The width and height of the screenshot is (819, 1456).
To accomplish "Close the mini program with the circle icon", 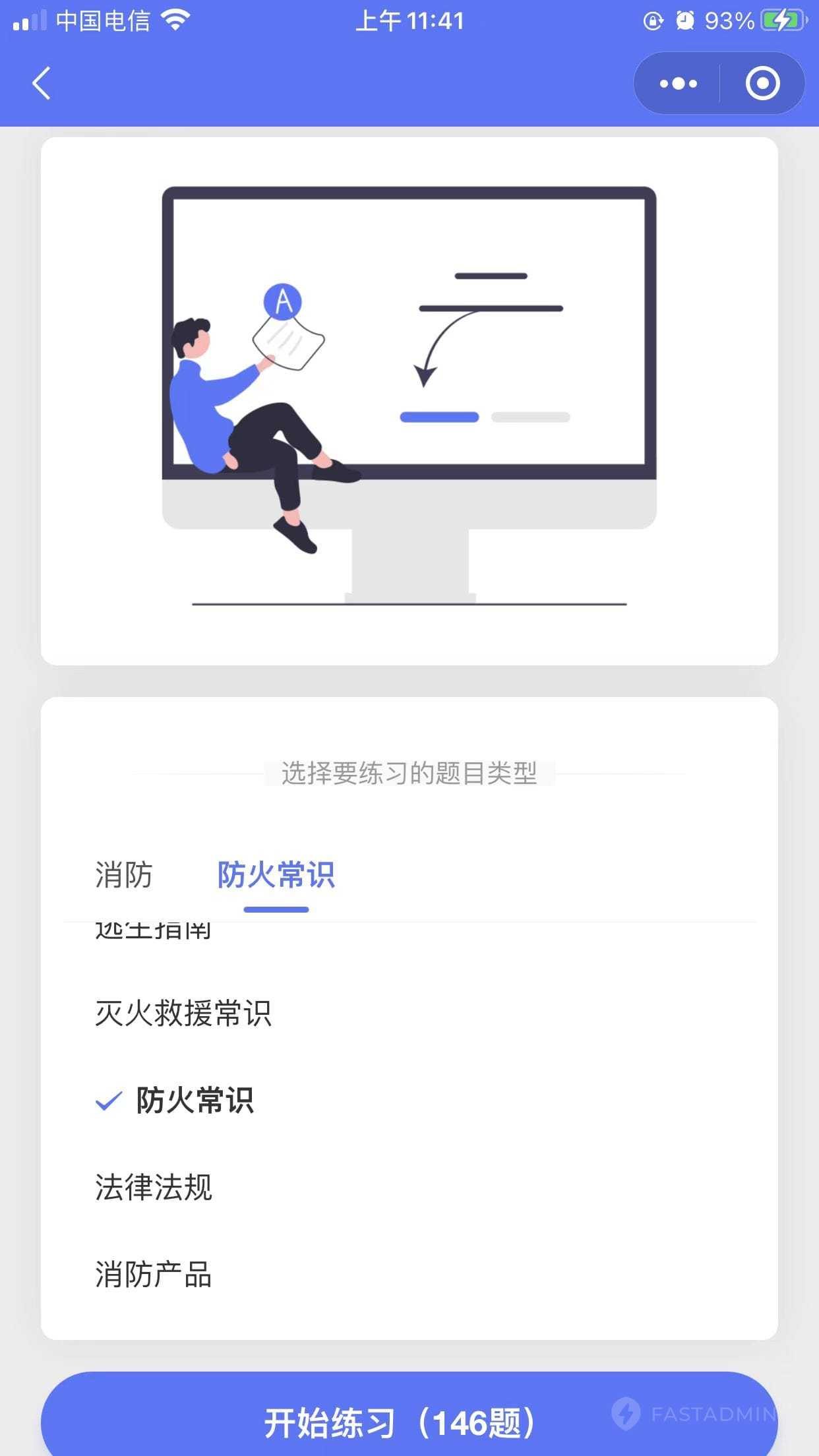I will click(762, 83).
